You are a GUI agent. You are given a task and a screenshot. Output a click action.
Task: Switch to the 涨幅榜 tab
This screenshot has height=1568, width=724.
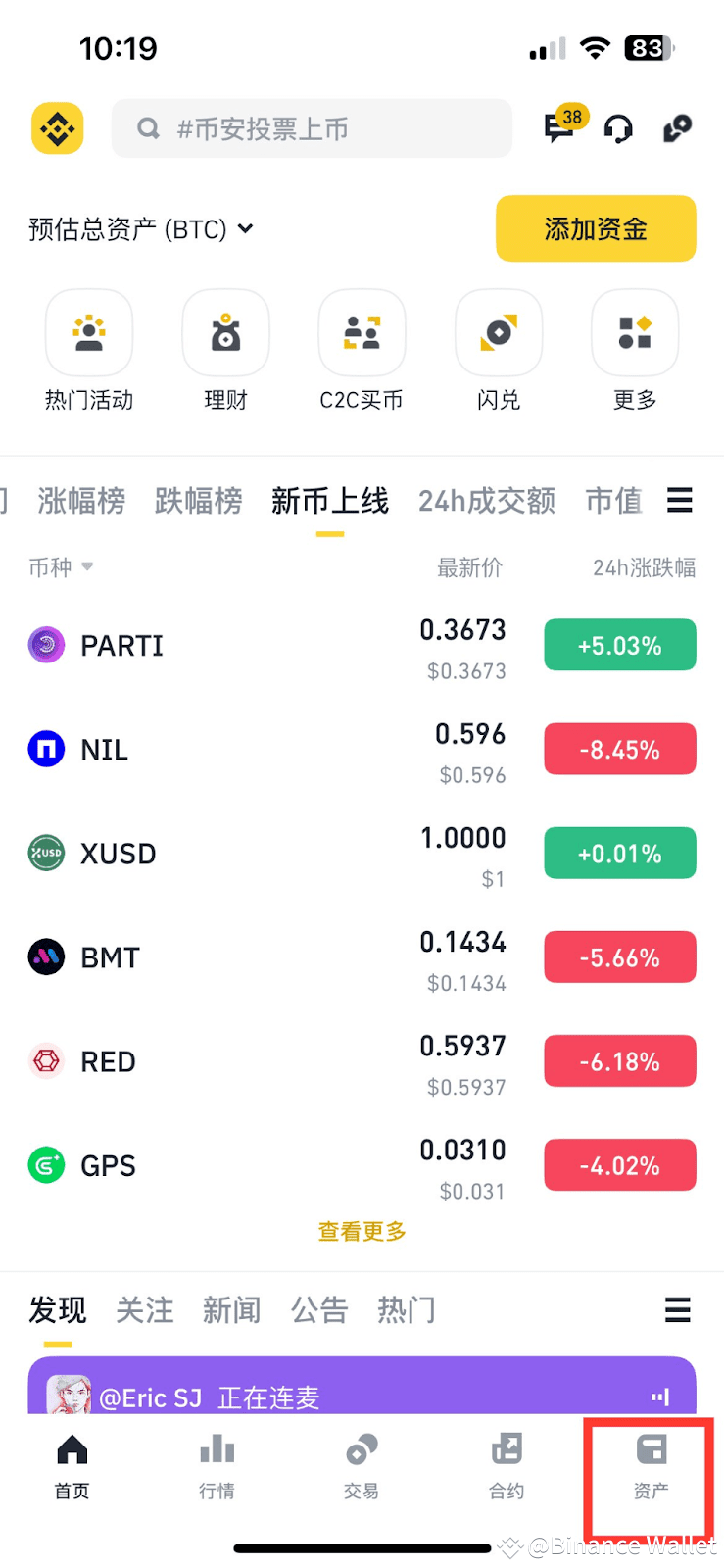(x=82, y=501)
